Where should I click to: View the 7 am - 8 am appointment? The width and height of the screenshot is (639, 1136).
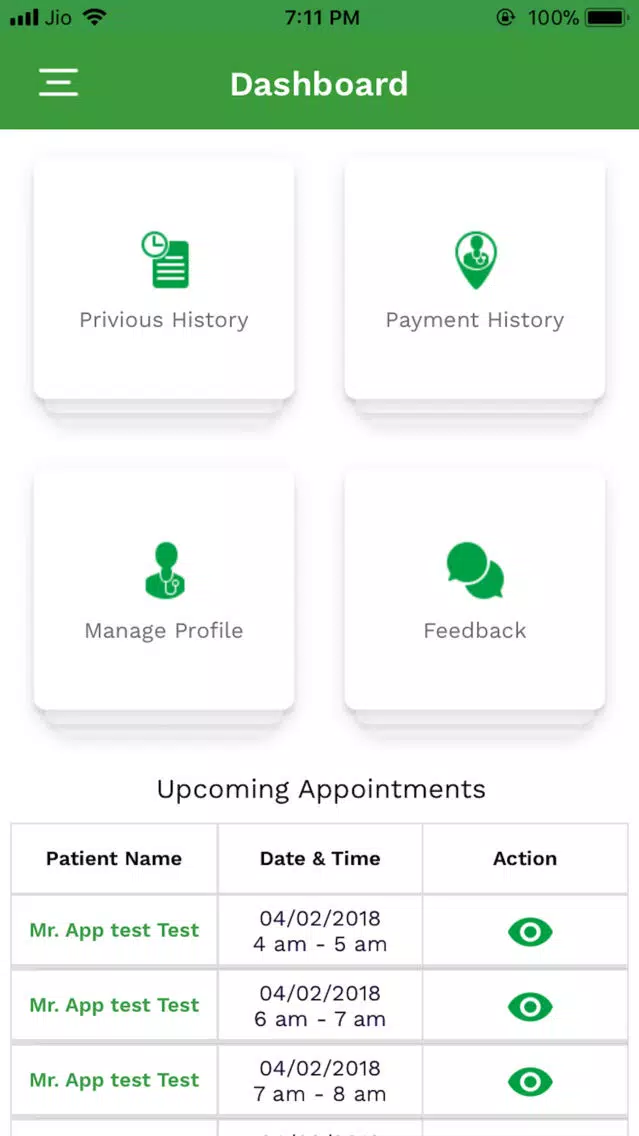pos(530,1082)
